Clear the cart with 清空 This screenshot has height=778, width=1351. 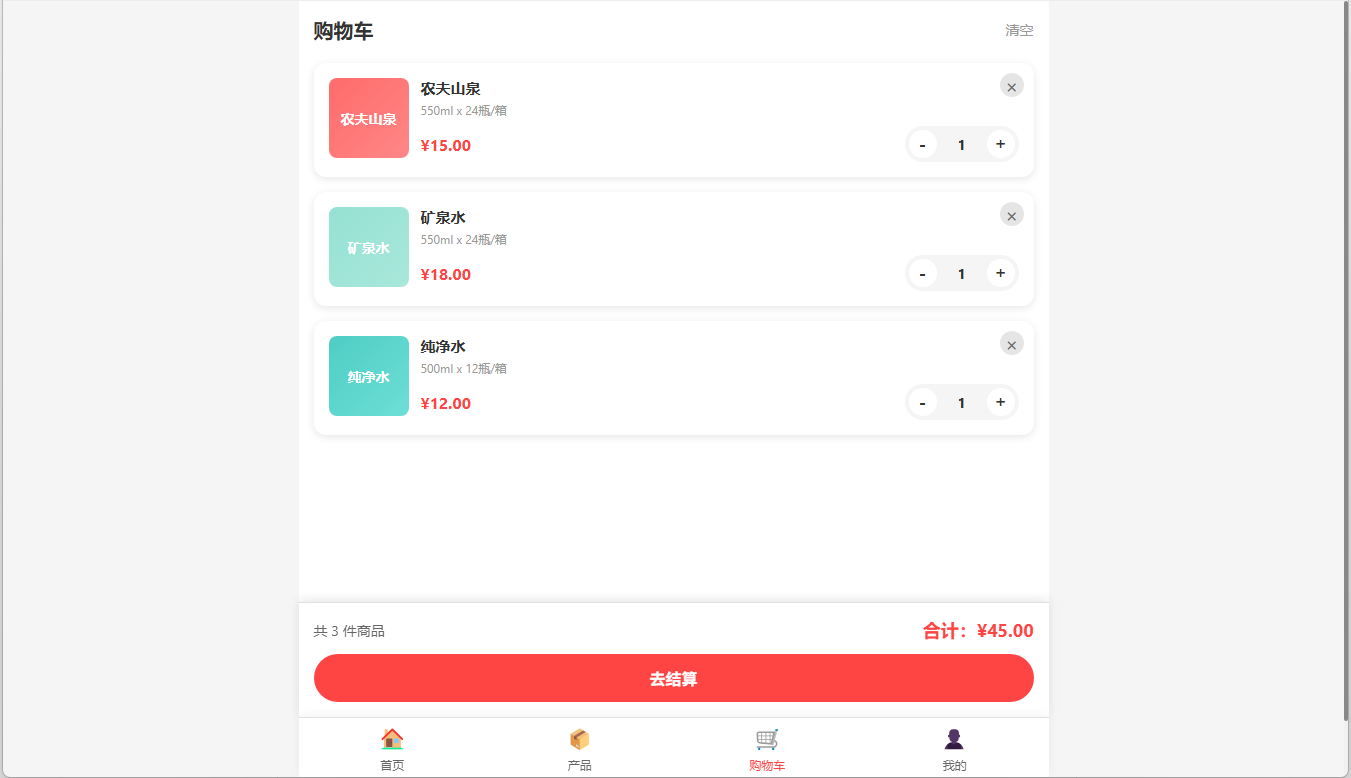pyautogui.click(x=1019, y=31)
